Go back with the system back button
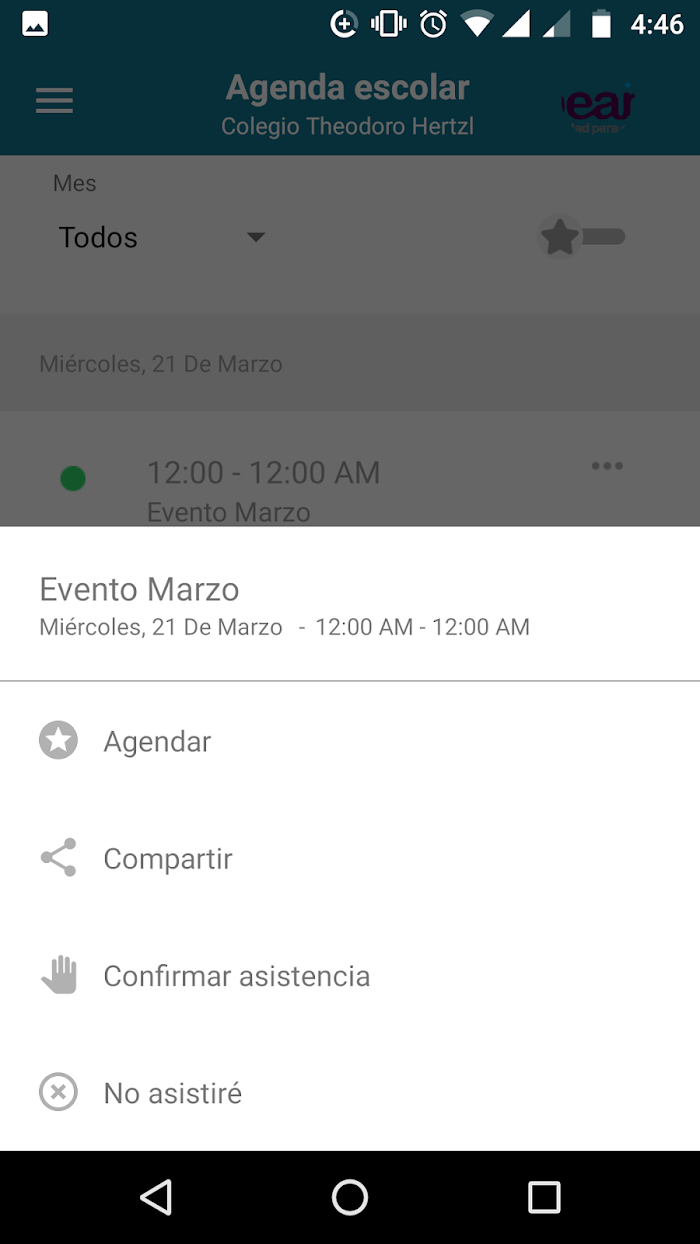 pyautogui.click(x=156, y=1197)
